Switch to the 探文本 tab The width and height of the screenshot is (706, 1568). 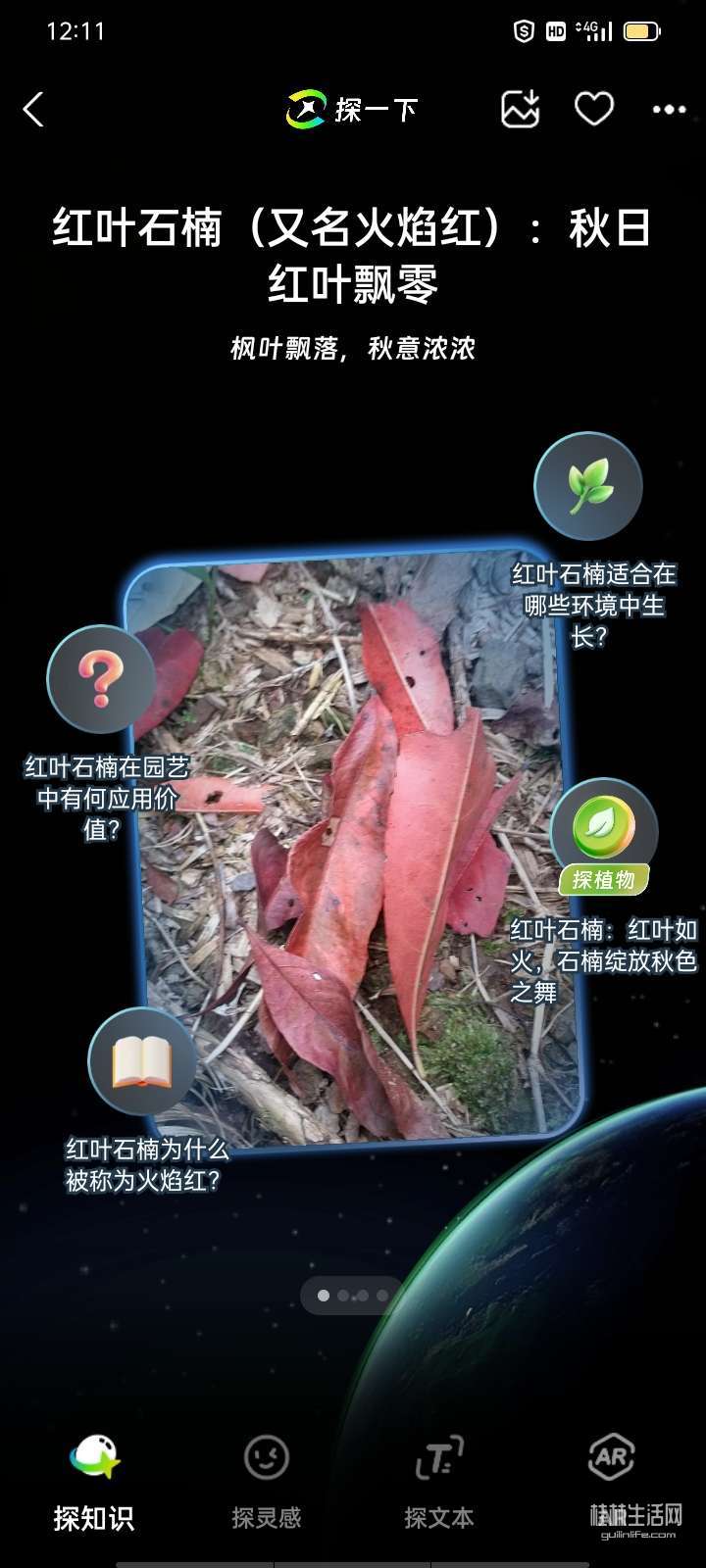(x=438, y=1482)
